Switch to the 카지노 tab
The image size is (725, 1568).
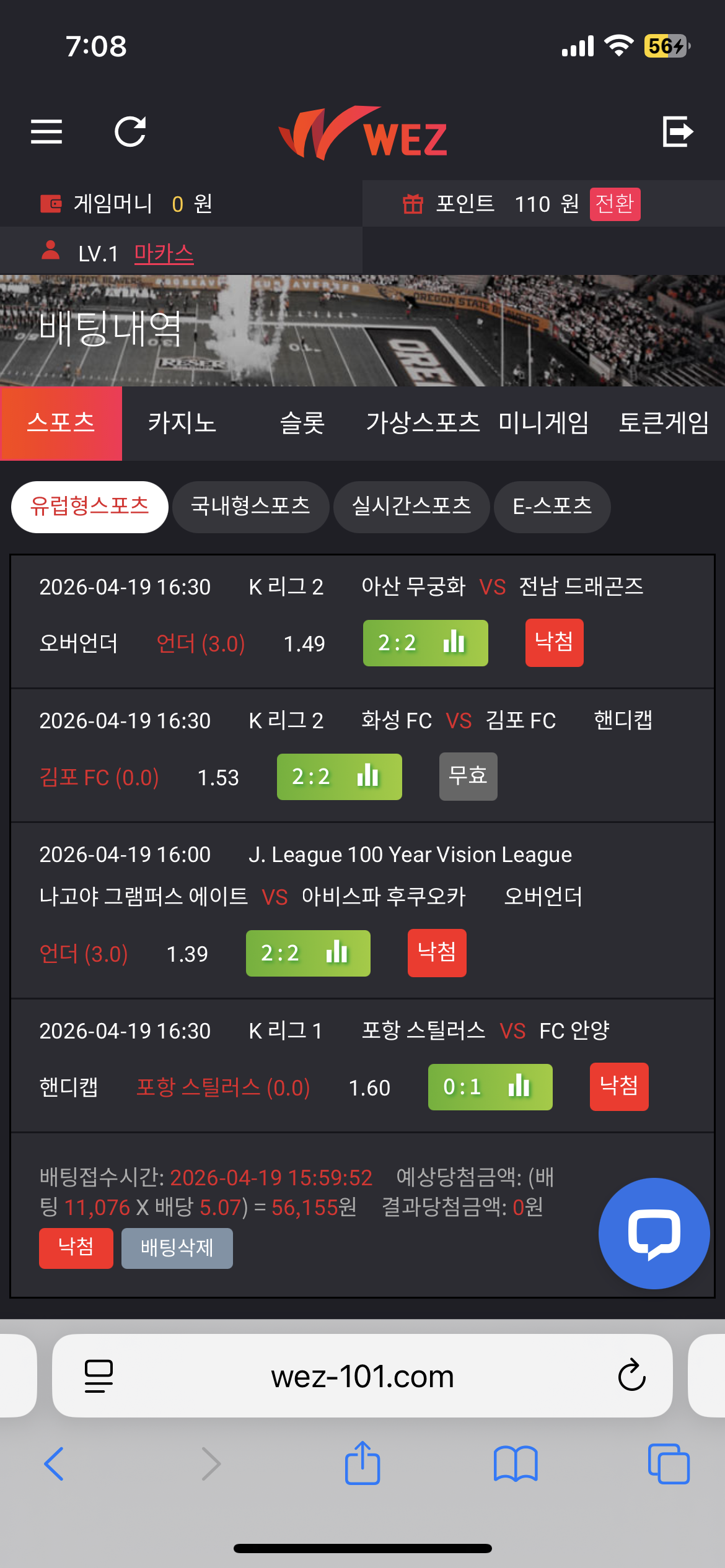click(182, 424)
